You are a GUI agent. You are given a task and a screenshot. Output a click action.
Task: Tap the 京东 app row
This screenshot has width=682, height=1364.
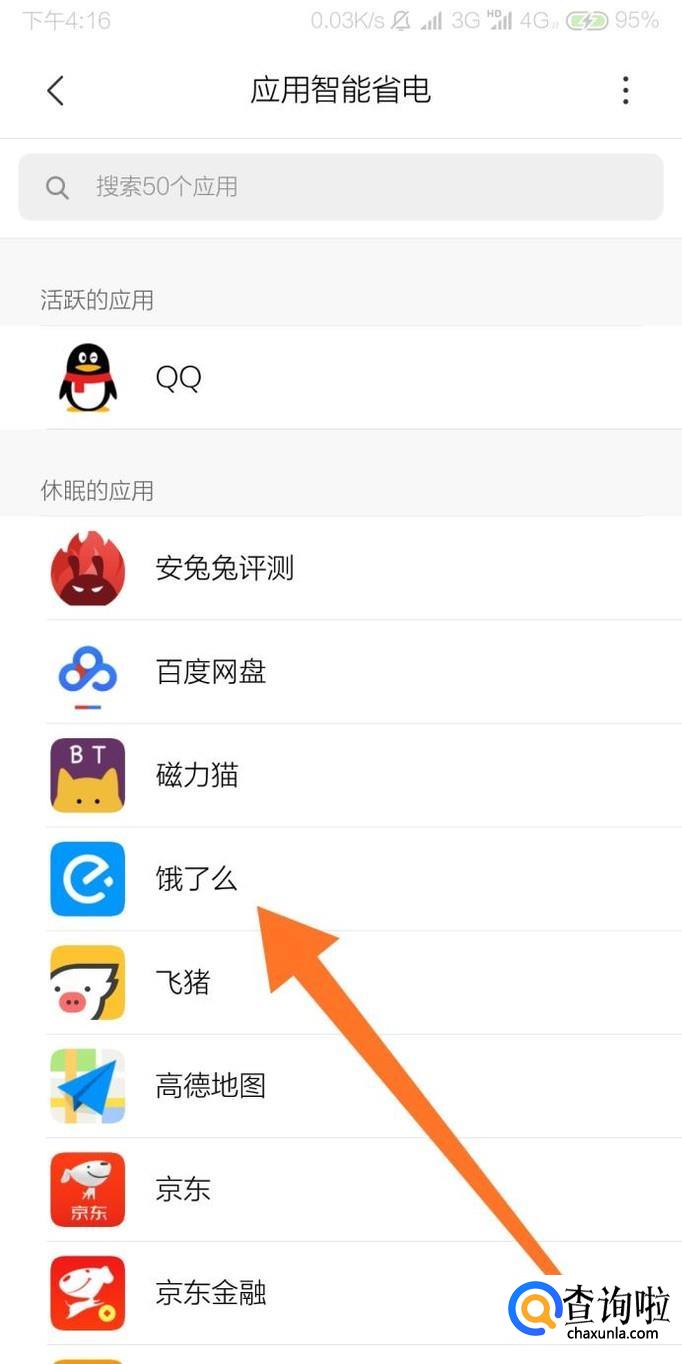(340, 1190)
